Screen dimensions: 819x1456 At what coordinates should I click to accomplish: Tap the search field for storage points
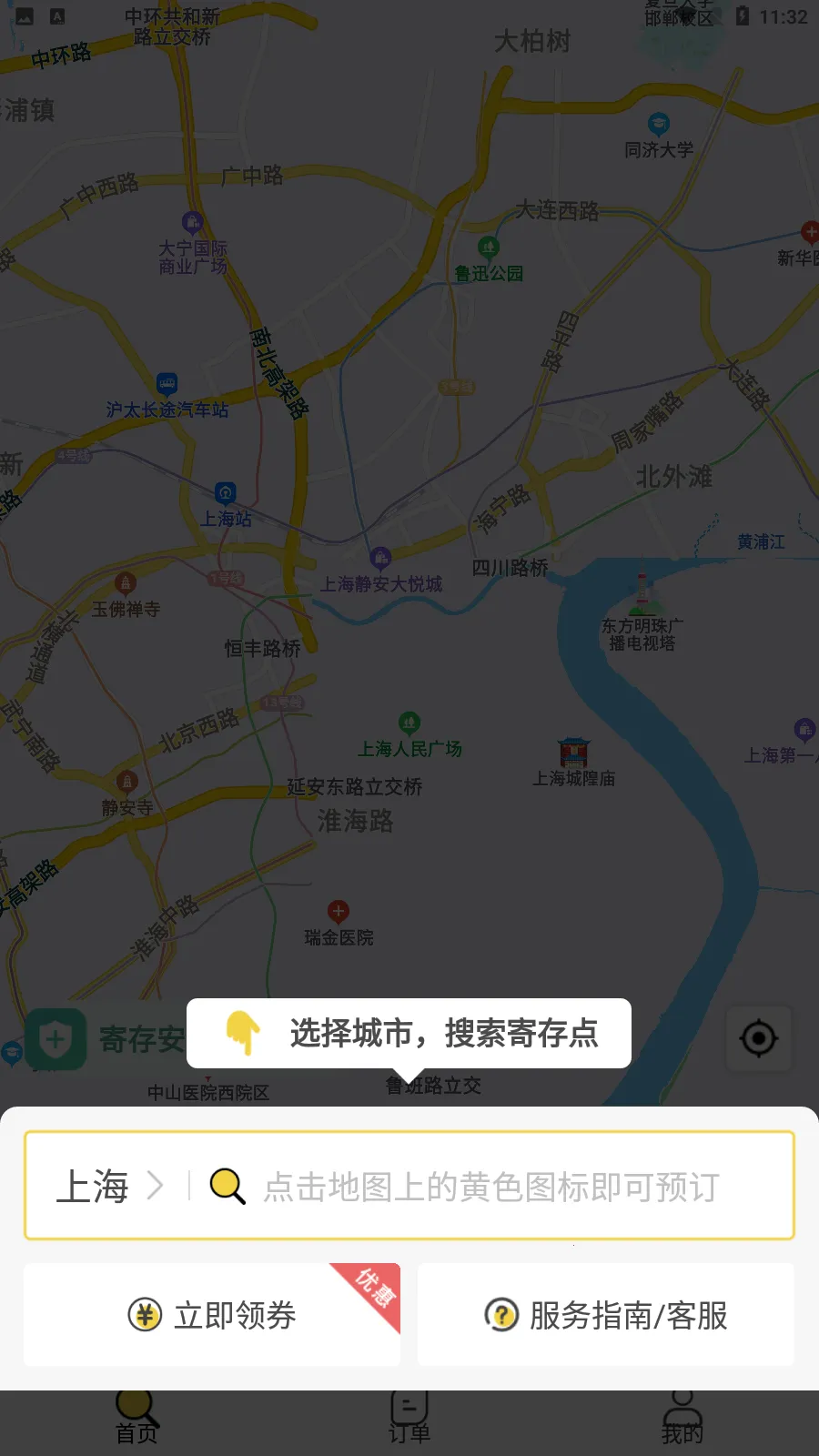tap(491, 1187)
